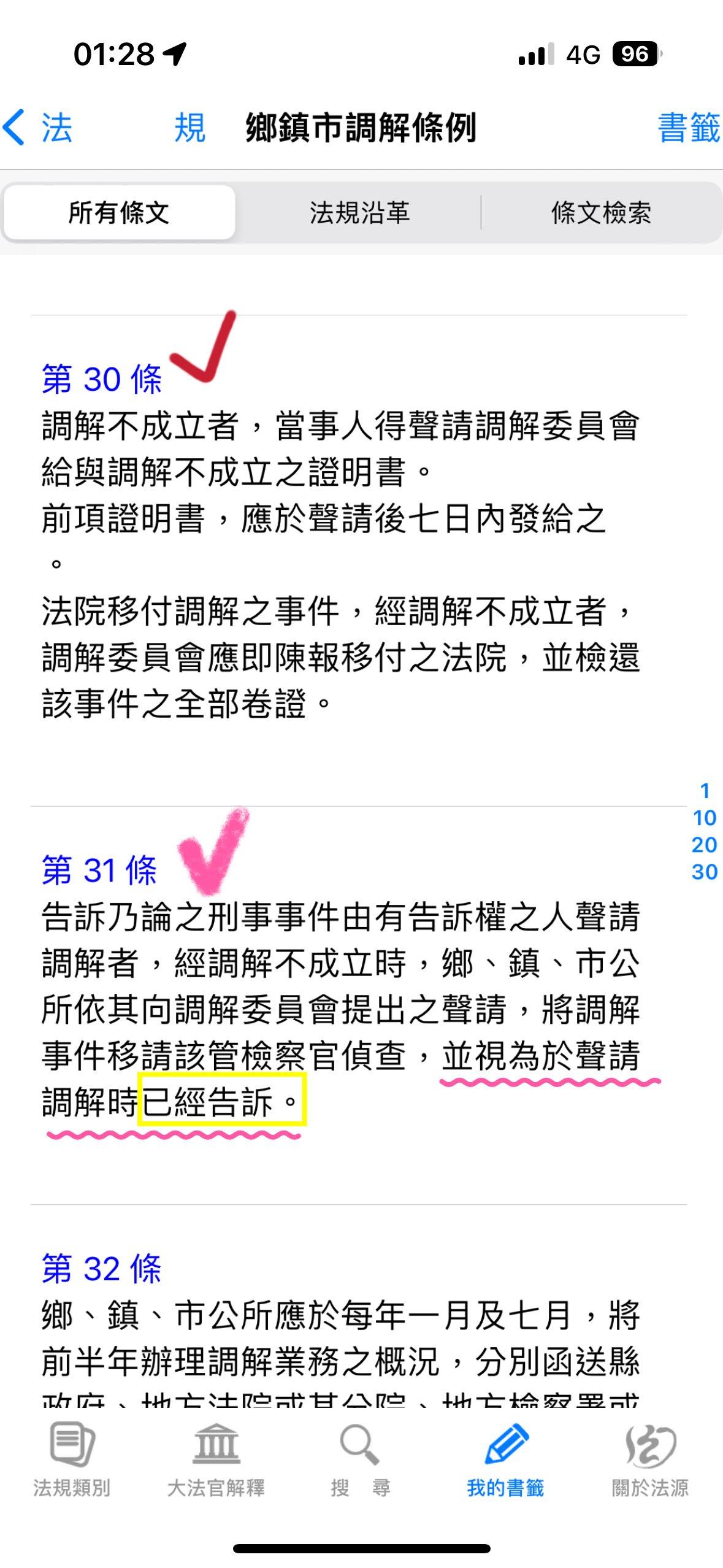The height and width of the screenshot is (1568, 723).
Task: Select the 所有條文 segment
Action: 119,213
